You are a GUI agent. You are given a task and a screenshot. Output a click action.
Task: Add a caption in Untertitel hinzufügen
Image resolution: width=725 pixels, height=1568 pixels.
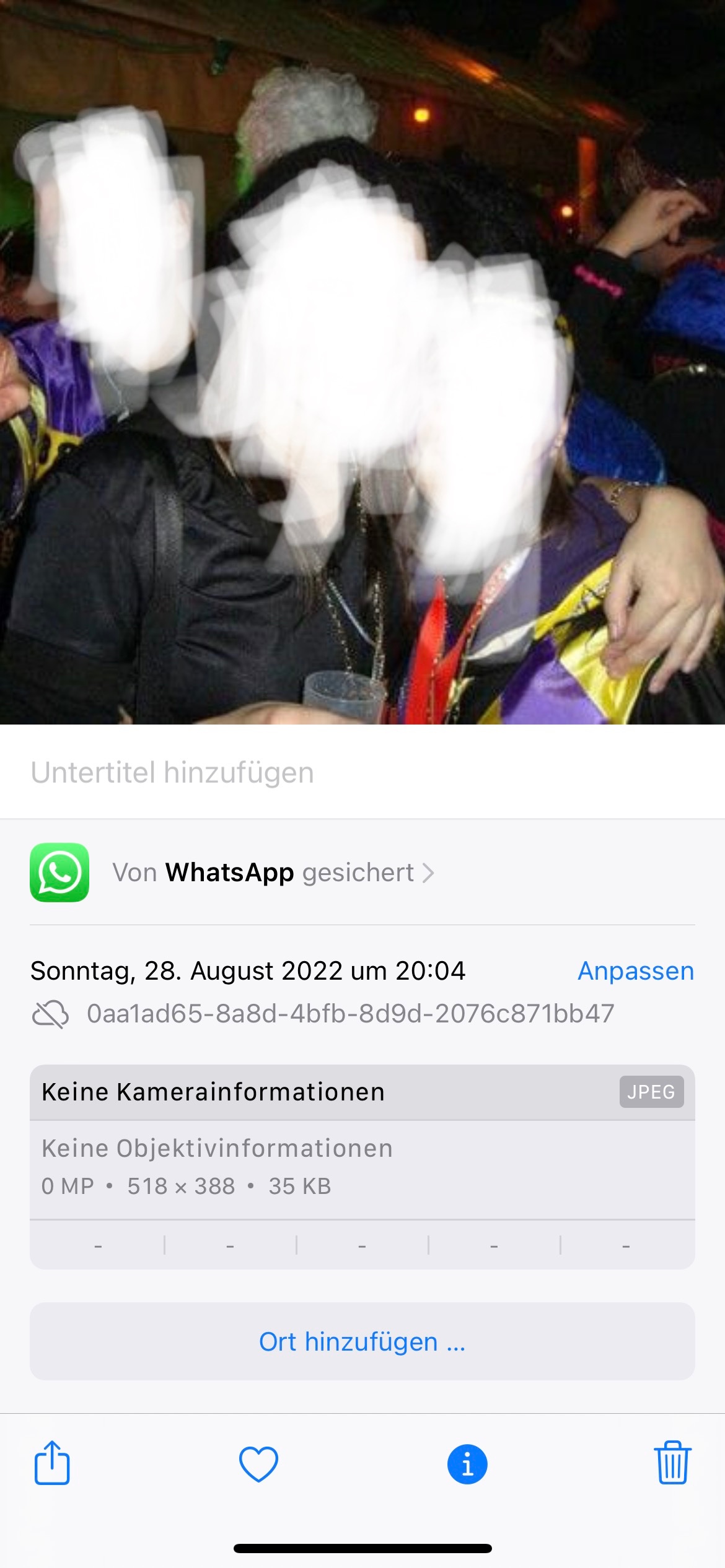tap(362, 772)
